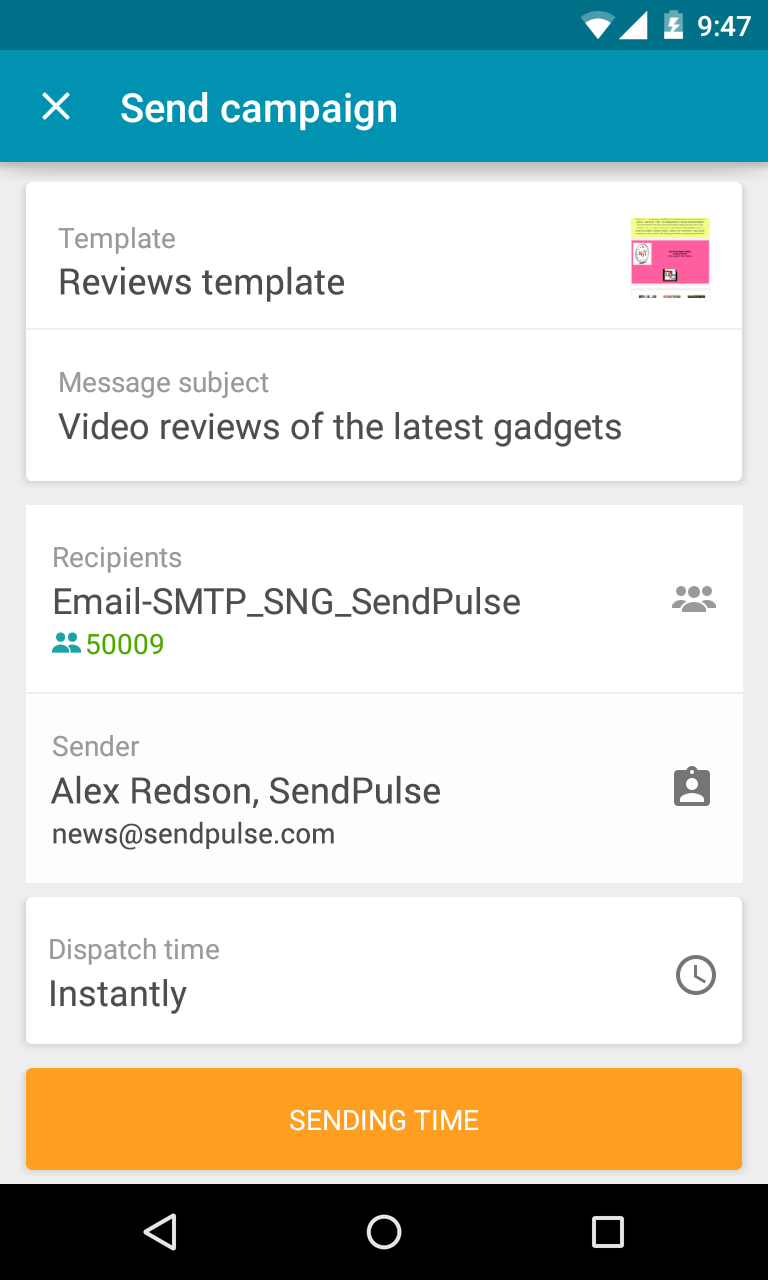Set the Dispatch time option
768x1280 pixels.
pos(383,972)
